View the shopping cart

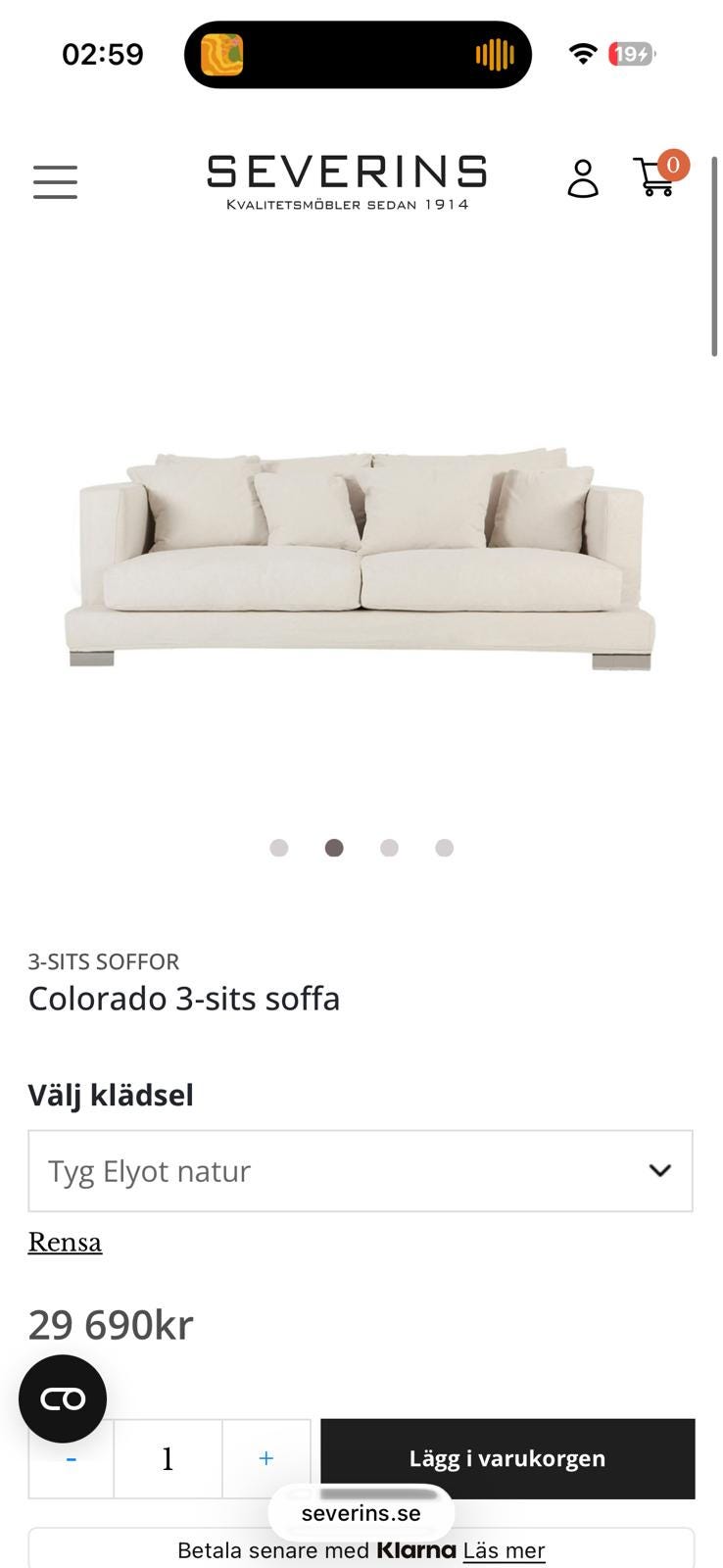coord(657,177)
